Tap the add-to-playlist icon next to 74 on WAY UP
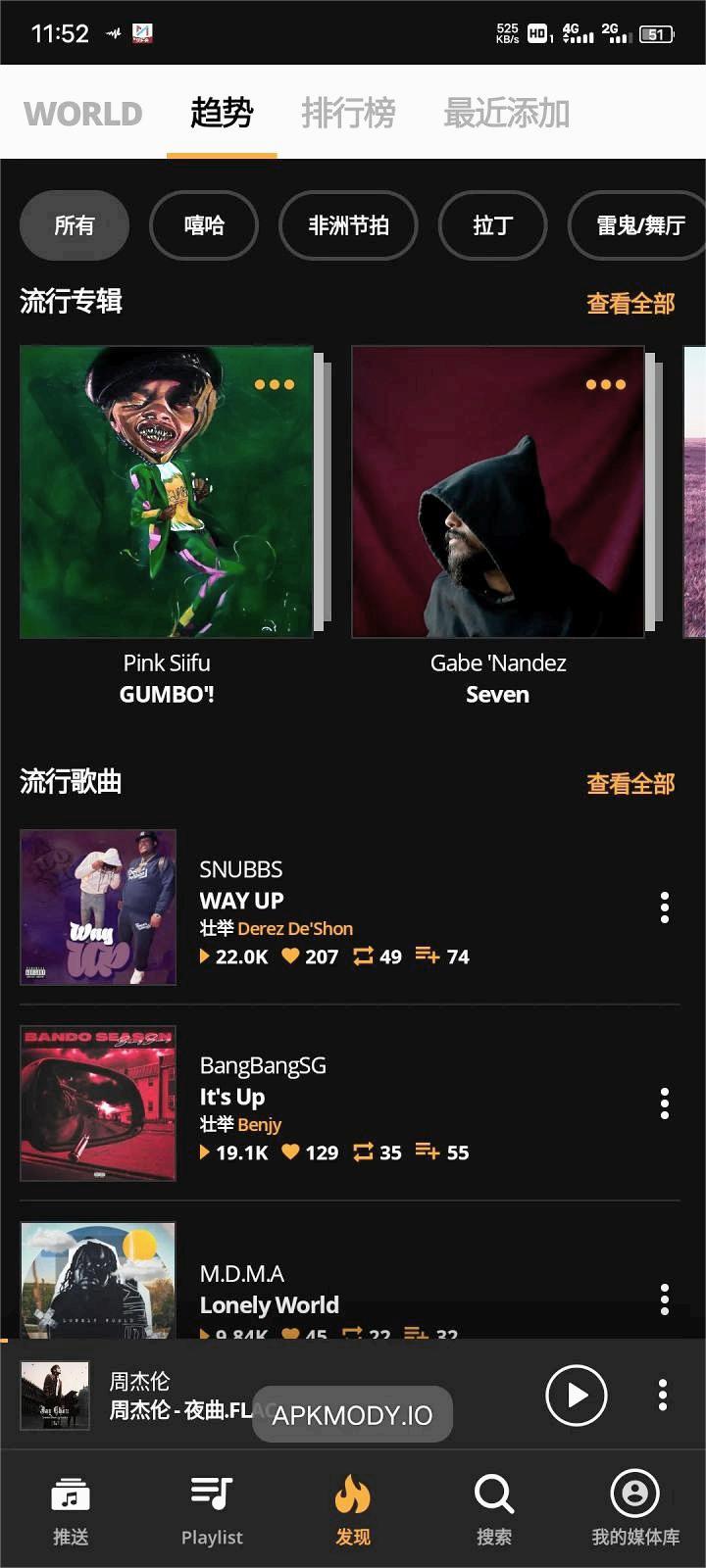This screenshot has height=1568, width=706. pos(428,956)
